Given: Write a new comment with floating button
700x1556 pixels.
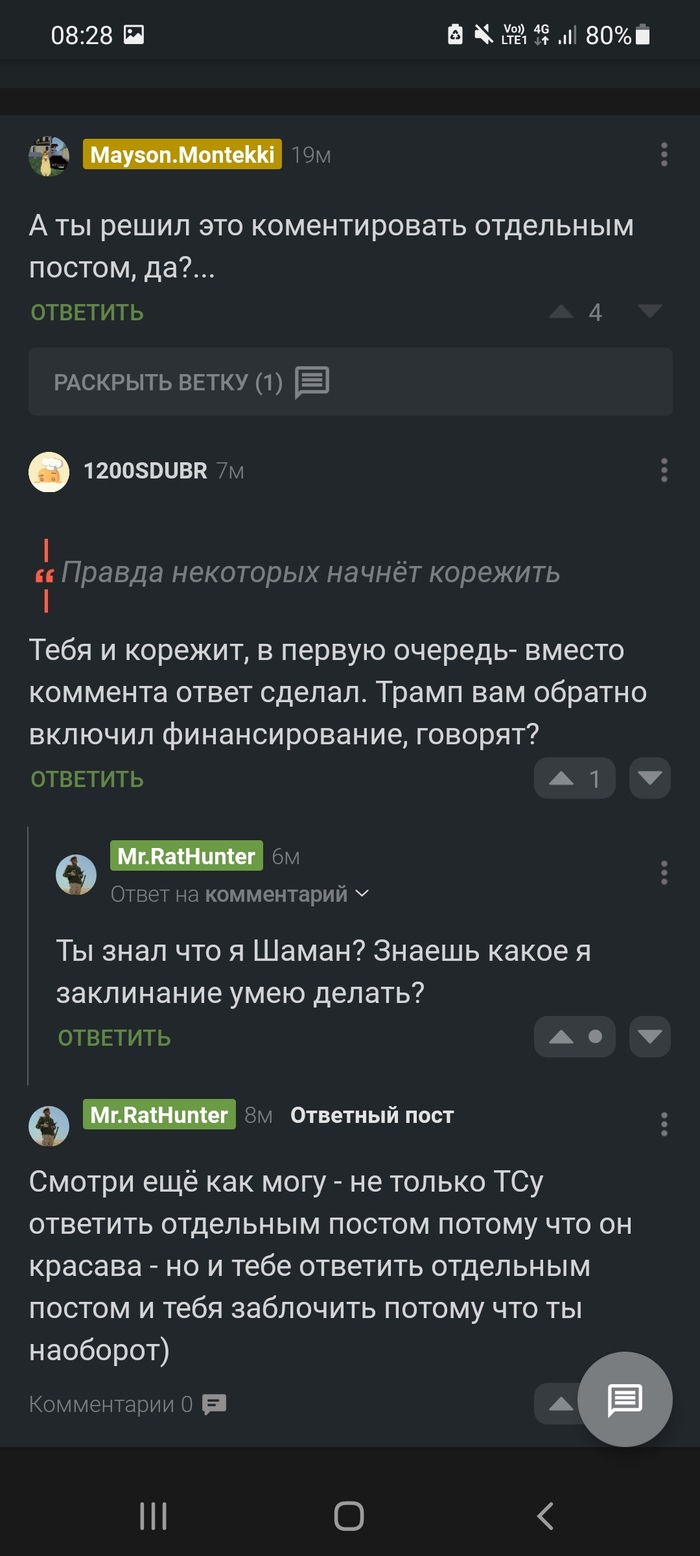Looking at the screenshot, I should [625, 1399].
